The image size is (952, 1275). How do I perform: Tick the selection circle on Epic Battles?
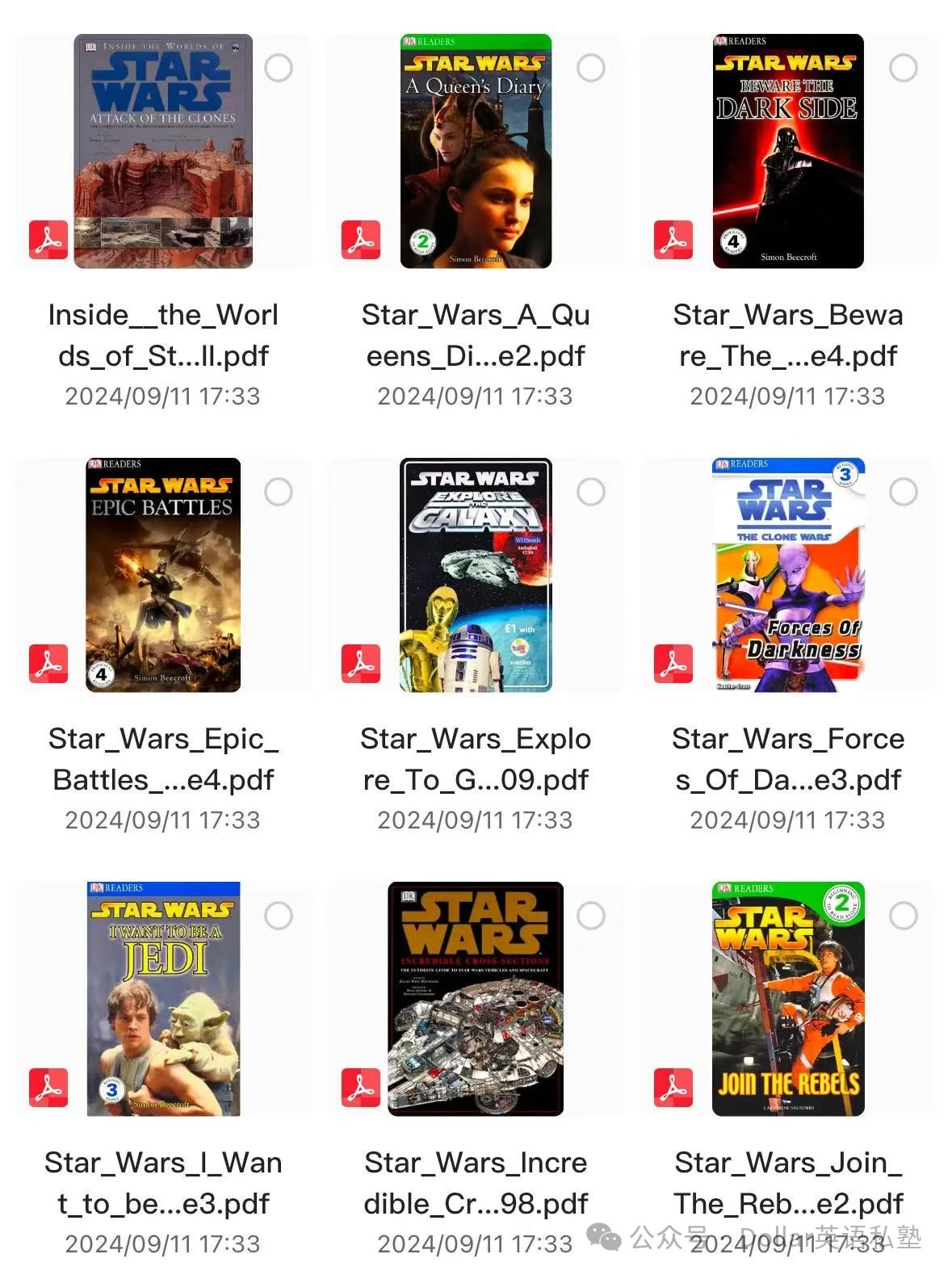279,492
